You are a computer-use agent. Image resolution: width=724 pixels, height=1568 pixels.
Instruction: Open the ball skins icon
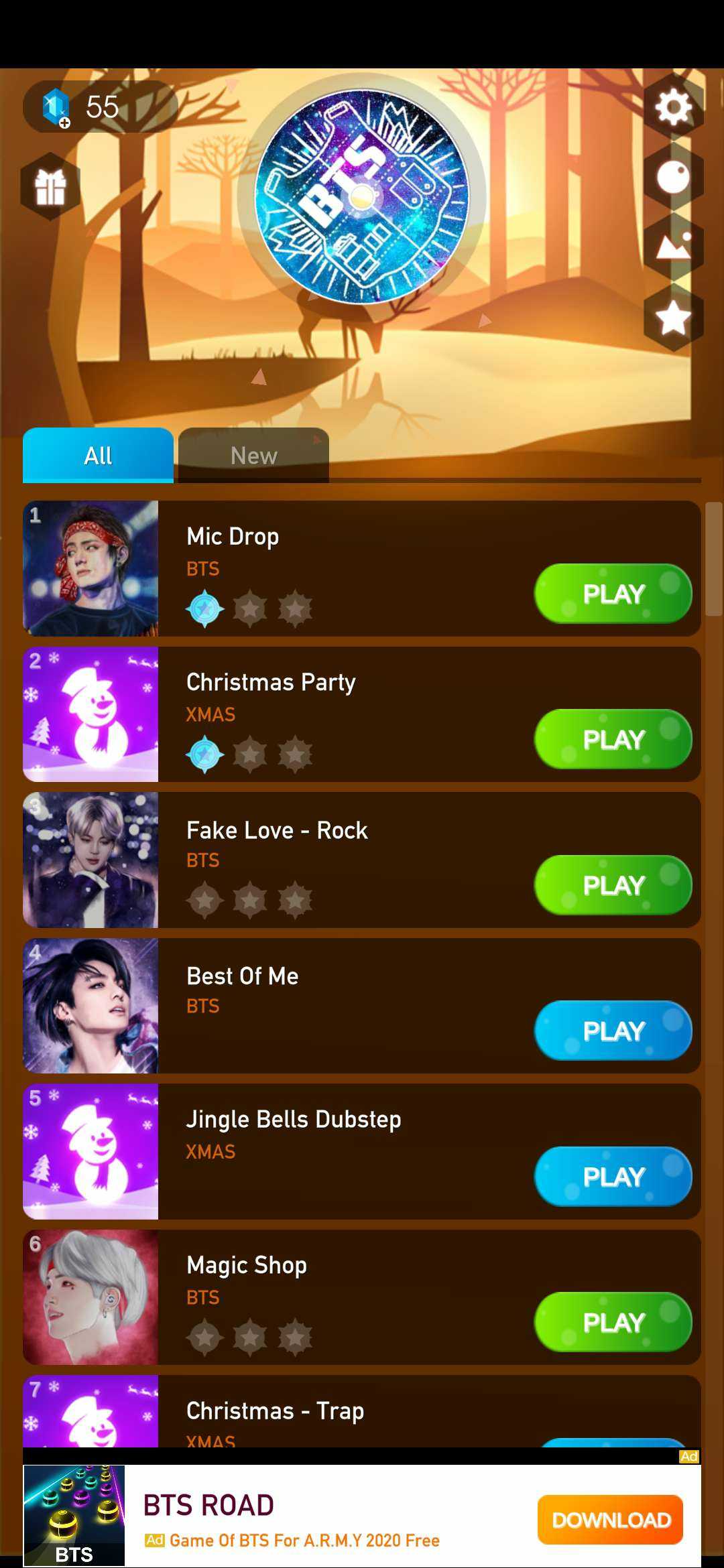pos(673,178)
